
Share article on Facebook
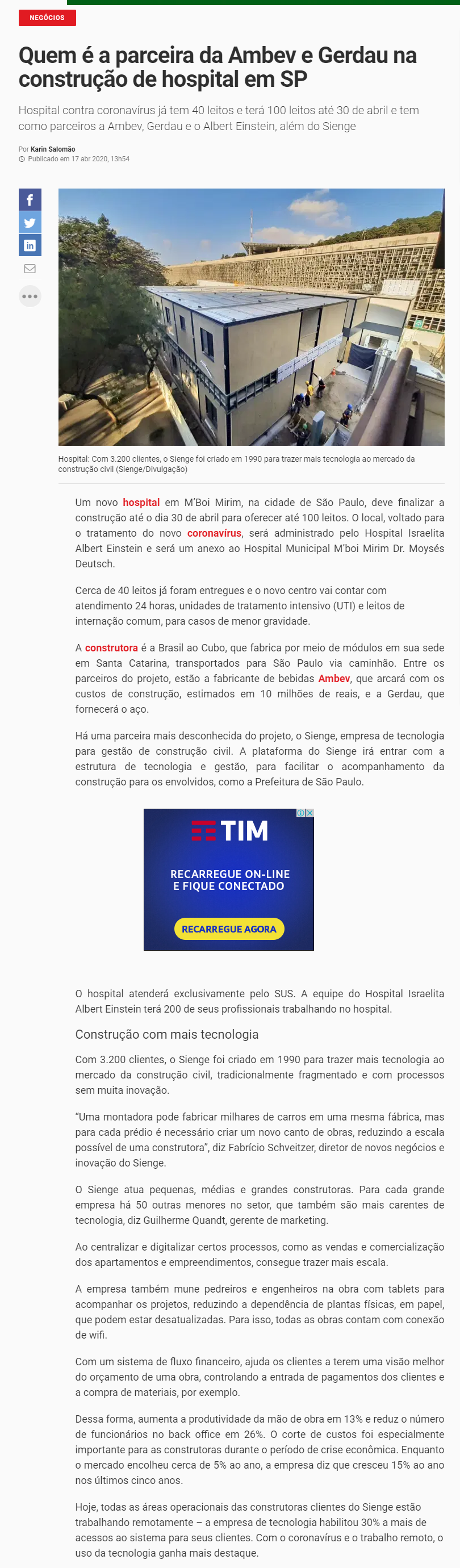tap(30, 200)
